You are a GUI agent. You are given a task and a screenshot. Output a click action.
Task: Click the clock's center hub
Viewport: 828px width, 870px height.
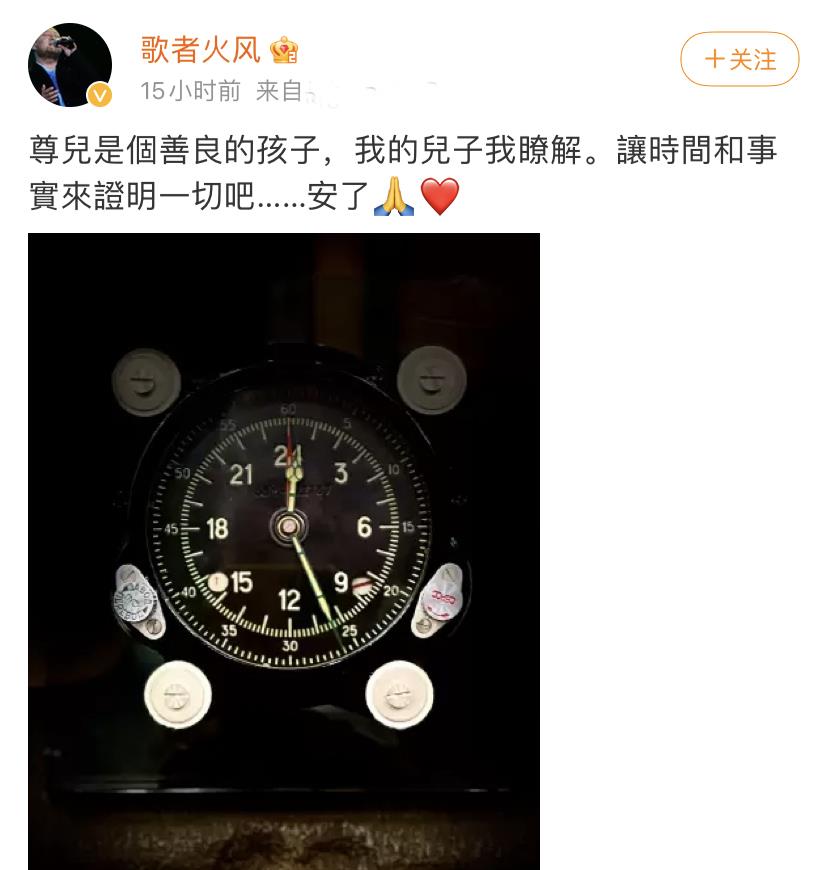[291, 523]
